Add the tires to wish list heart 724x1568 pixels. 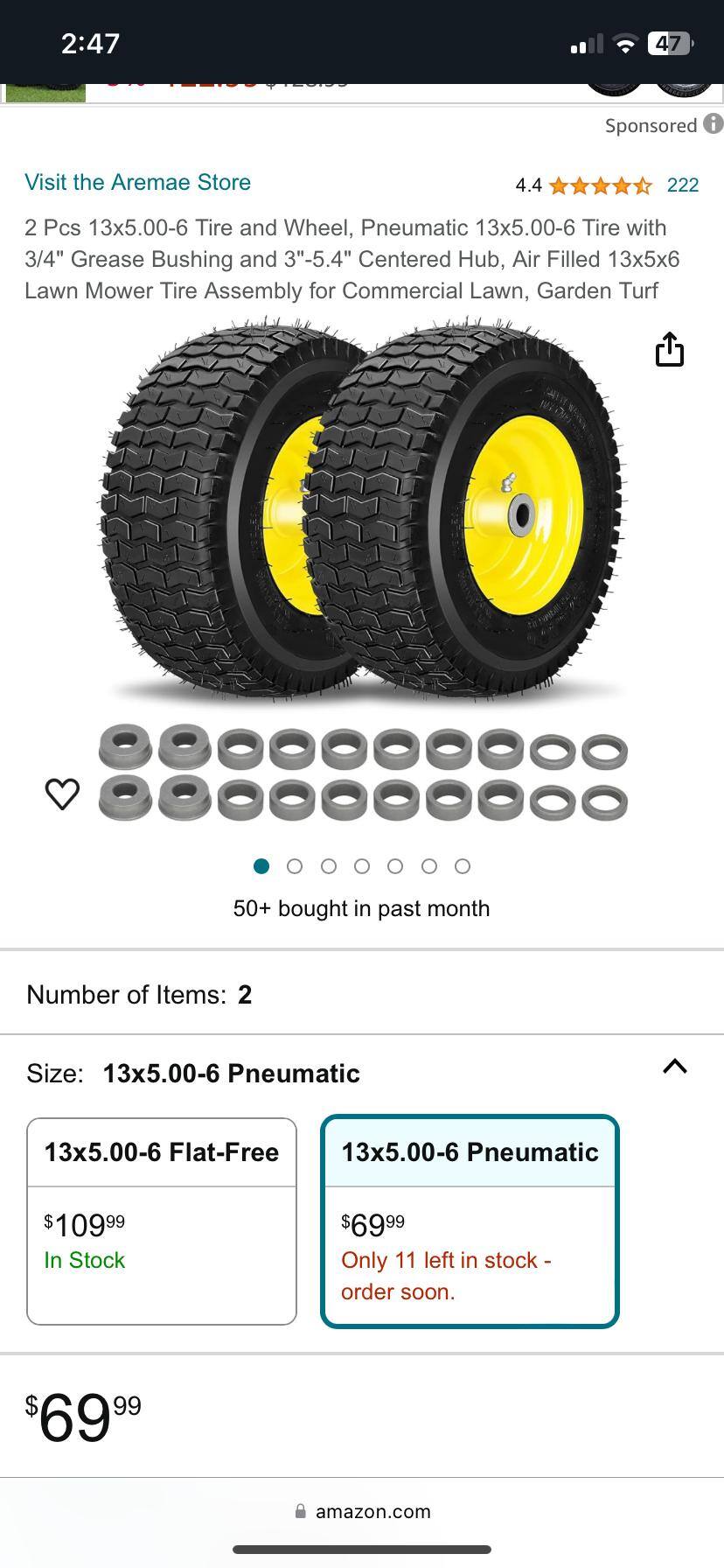pyautogui.click(x=62, y=794)
